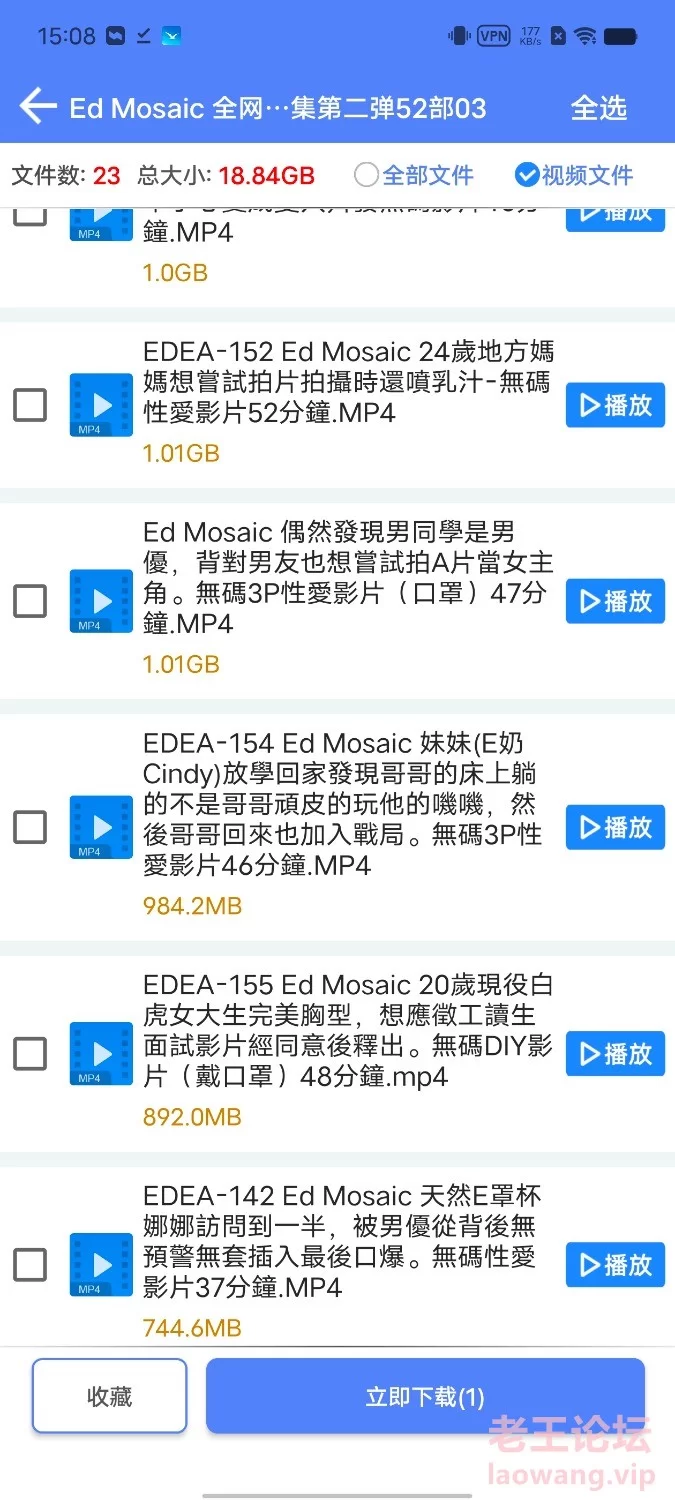Check the EDEA-142 file box
The height and width of the screenshot is (1500, 675).
[x=30, y=1265]
